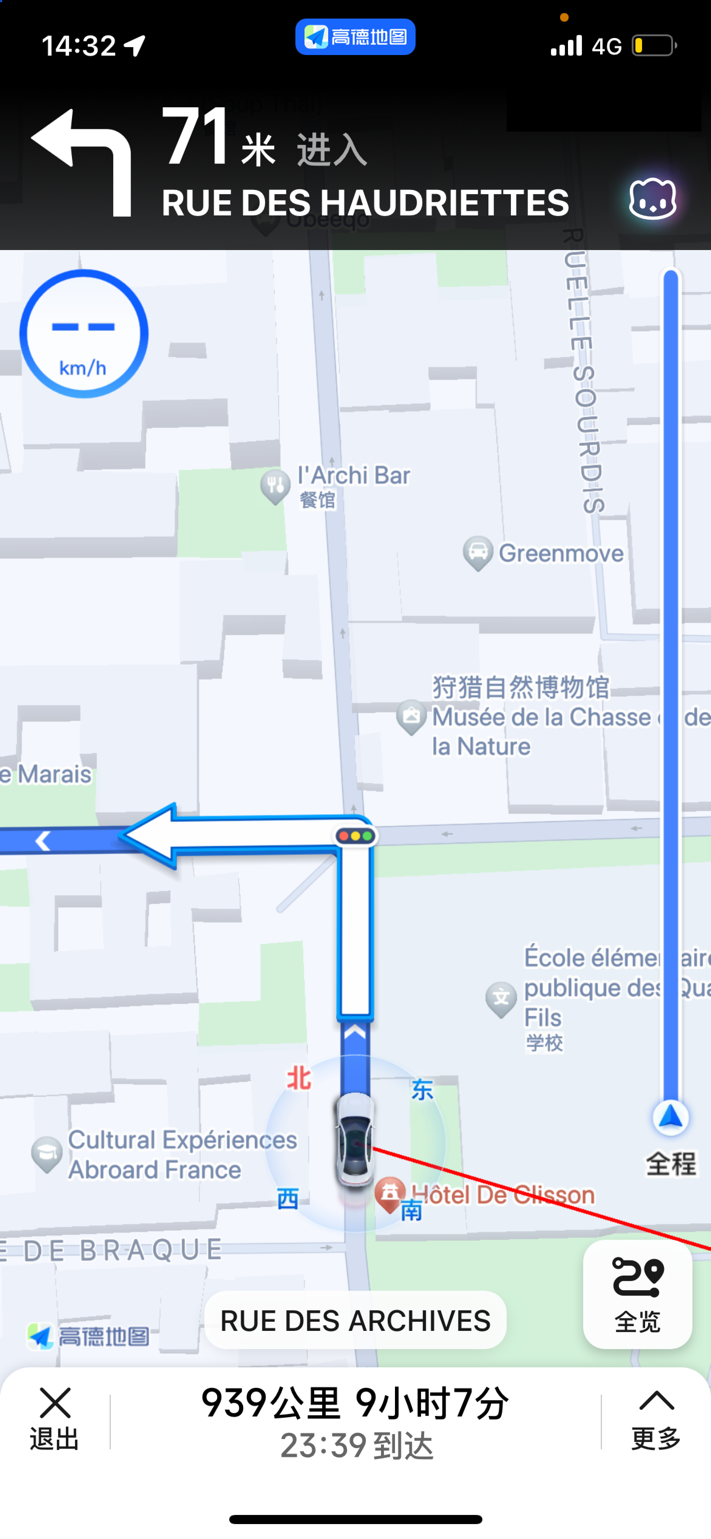Image resolution: width=711 pixels, height=1539 pixels.
Task: Tap the 全程 route progress bar
Action: point(671,700)
